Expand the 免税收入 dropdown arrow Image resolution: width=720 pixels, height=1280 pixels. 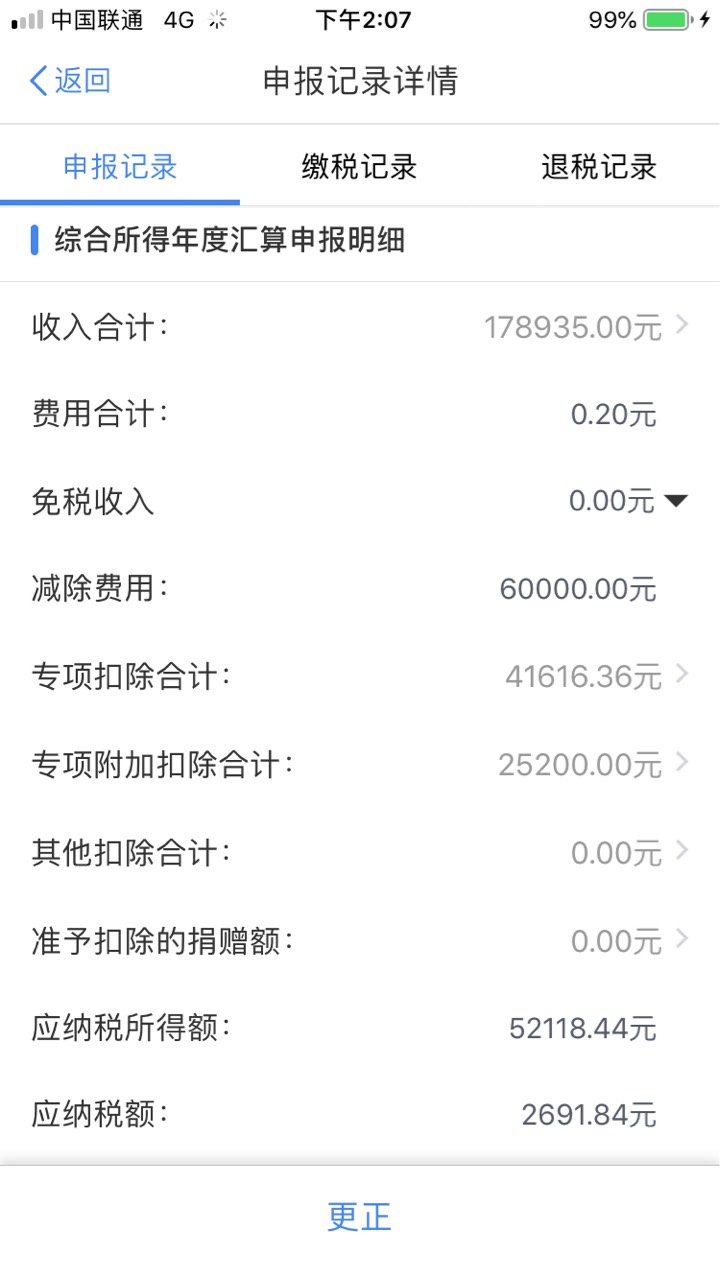[x=676, y=500]
